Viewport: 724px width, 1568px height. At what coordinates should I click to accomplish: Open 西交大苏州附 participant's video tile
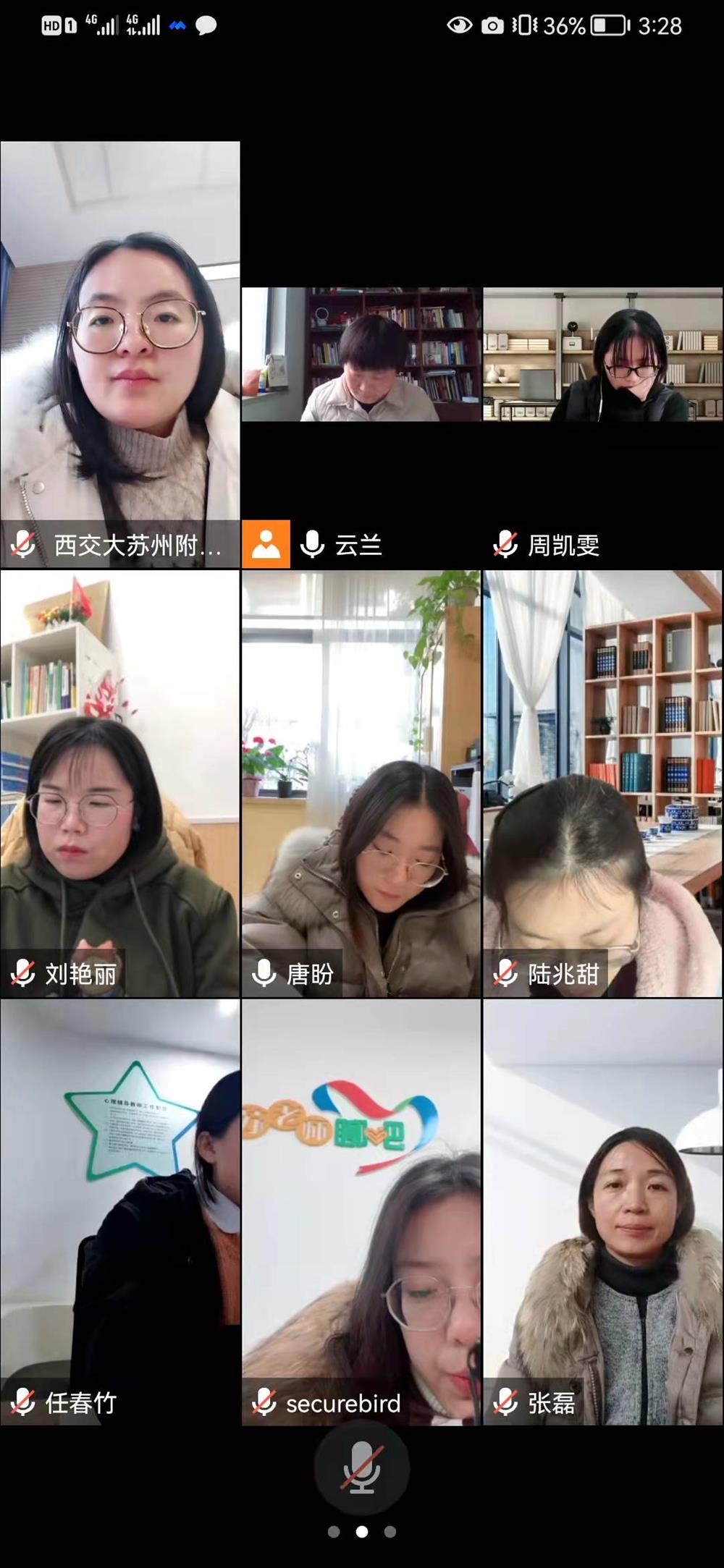tap(119, 355)
